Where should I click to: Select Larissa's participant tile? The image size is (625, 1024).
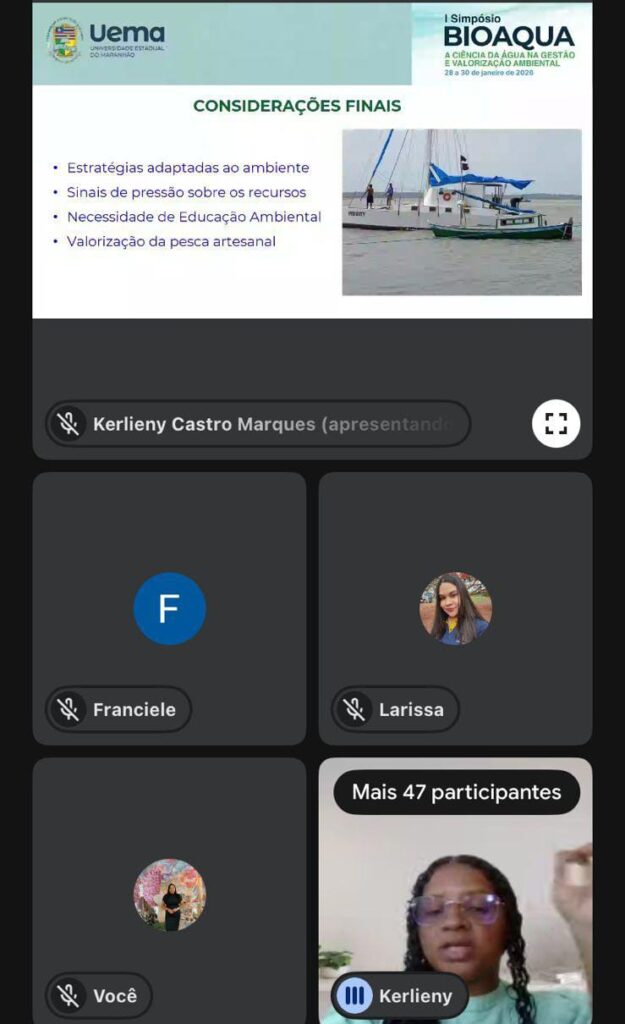[x=455, y=608]
